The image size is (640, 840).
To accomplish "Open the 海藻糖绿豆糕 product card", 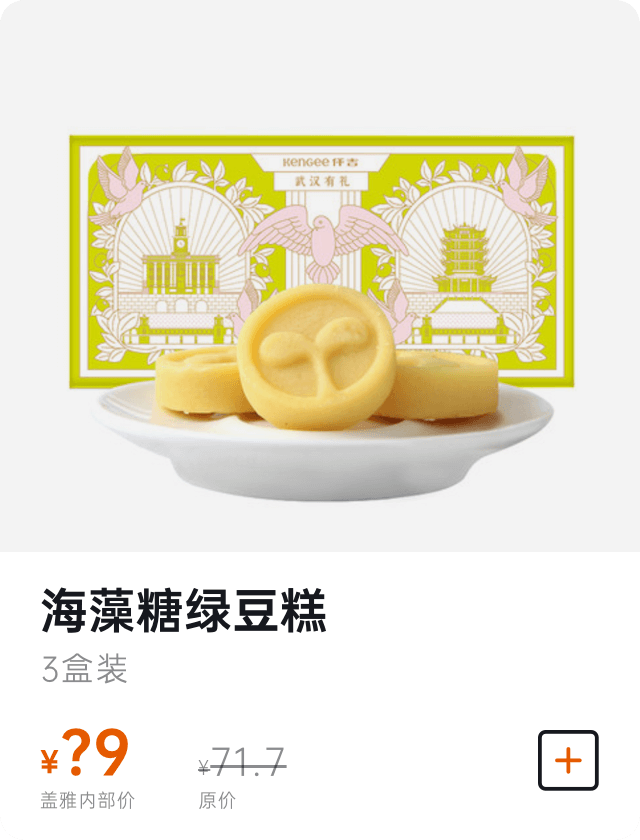I will (320, 300).
